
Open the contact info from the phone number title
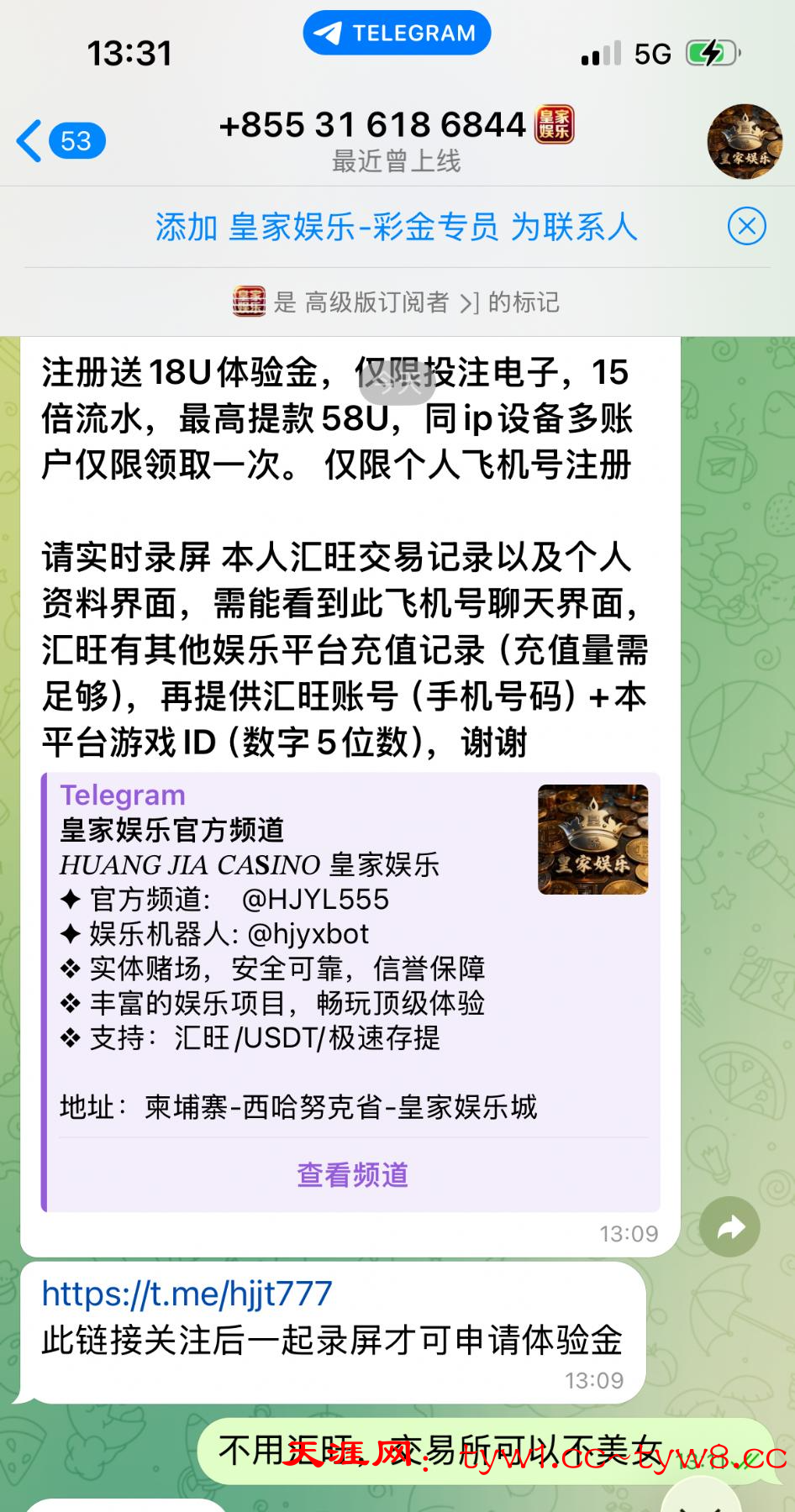(x=372, y=126)
